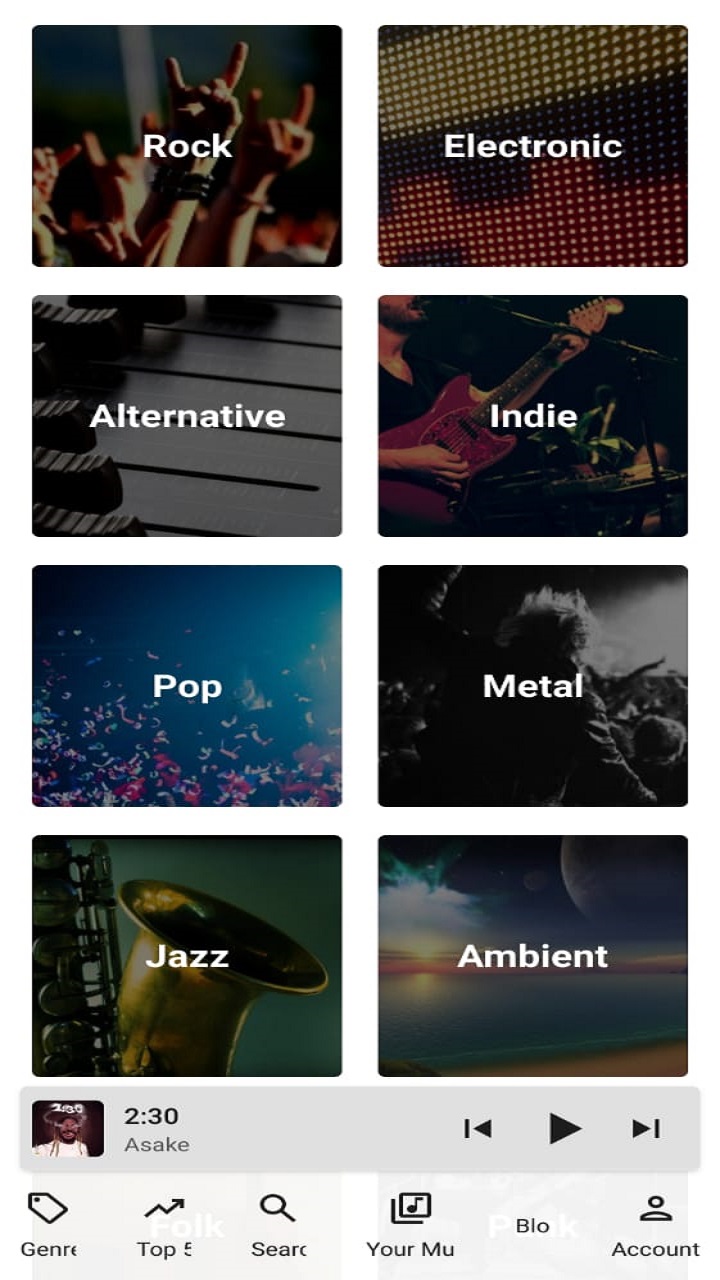Switch to the Search tab
The image size is (720, 1280).
(x=278, y=1225)
